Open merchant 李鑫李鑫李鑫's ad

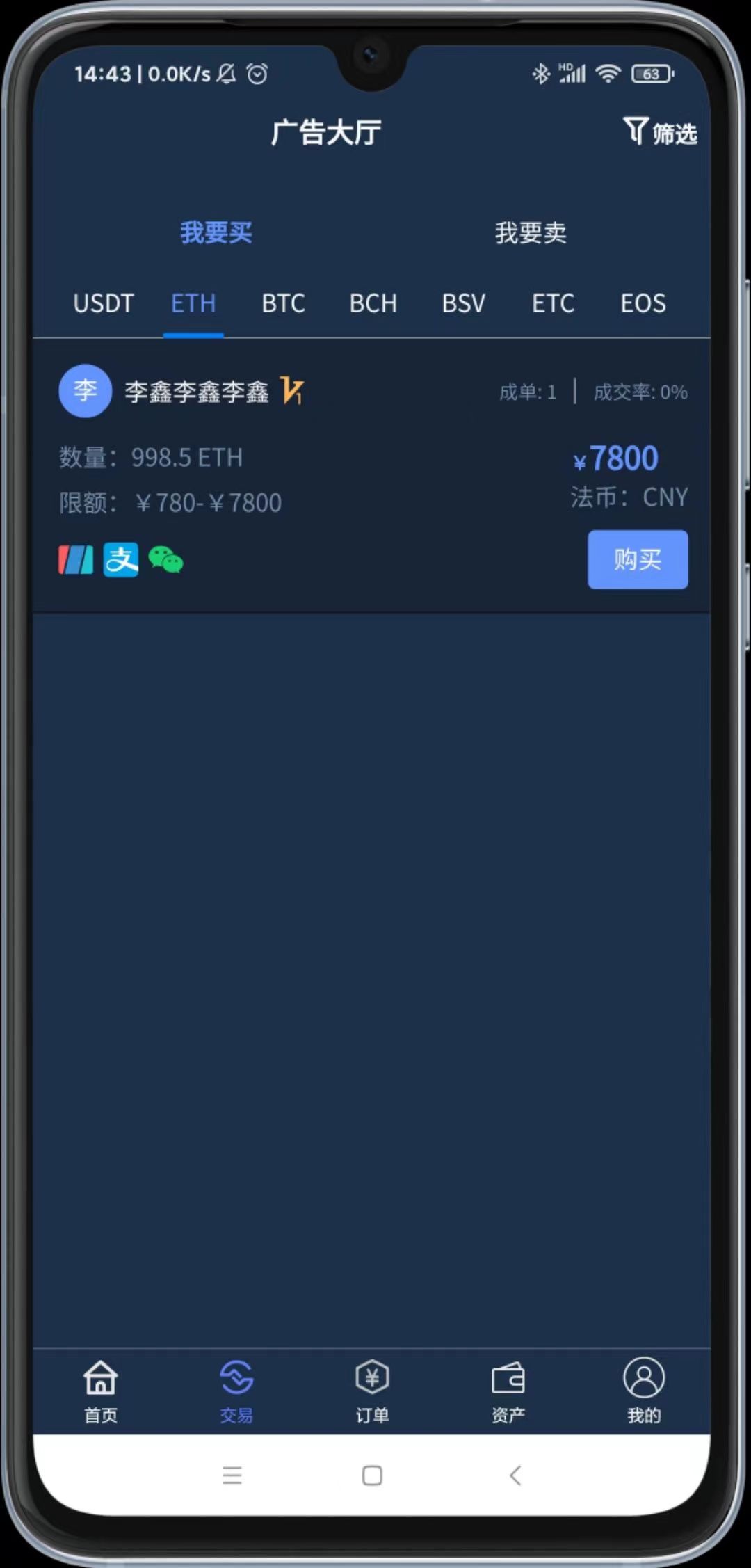[x=196, y=392]
